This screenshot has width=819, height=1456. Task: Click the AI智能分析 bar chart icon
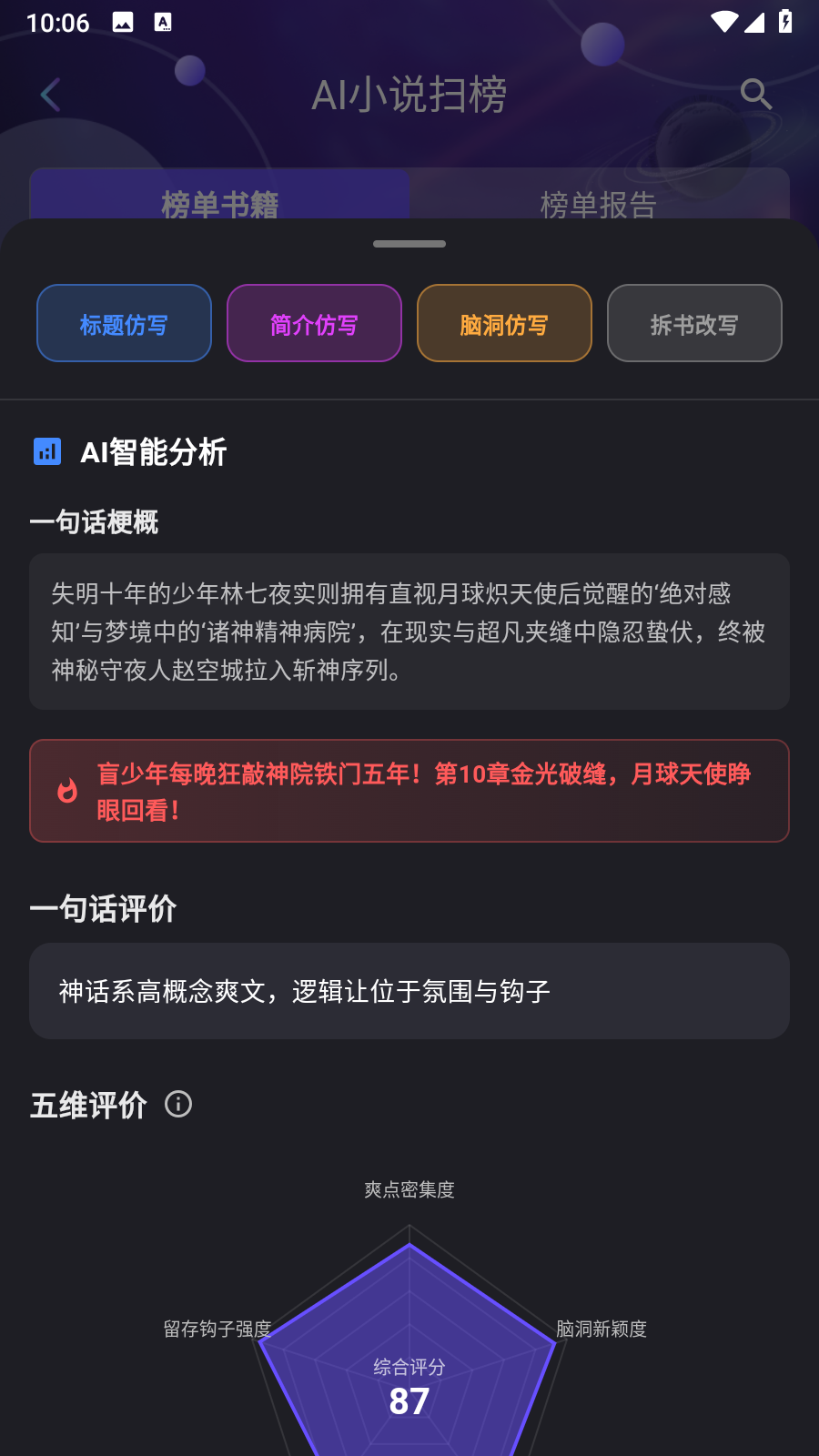click(x=47, y=452)
